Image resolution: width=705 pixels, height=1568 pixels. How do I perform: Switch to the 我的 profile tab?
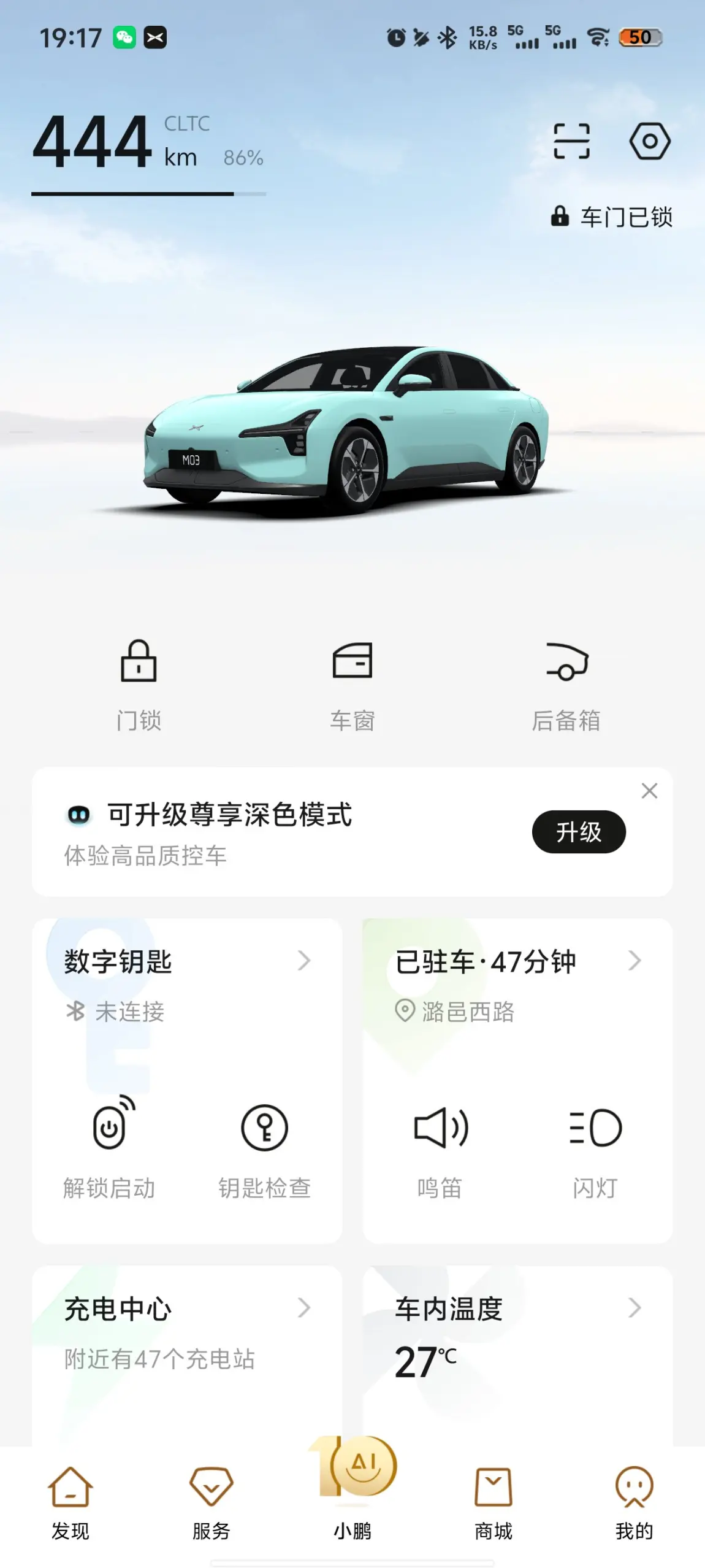click(x=634, y=1503)
